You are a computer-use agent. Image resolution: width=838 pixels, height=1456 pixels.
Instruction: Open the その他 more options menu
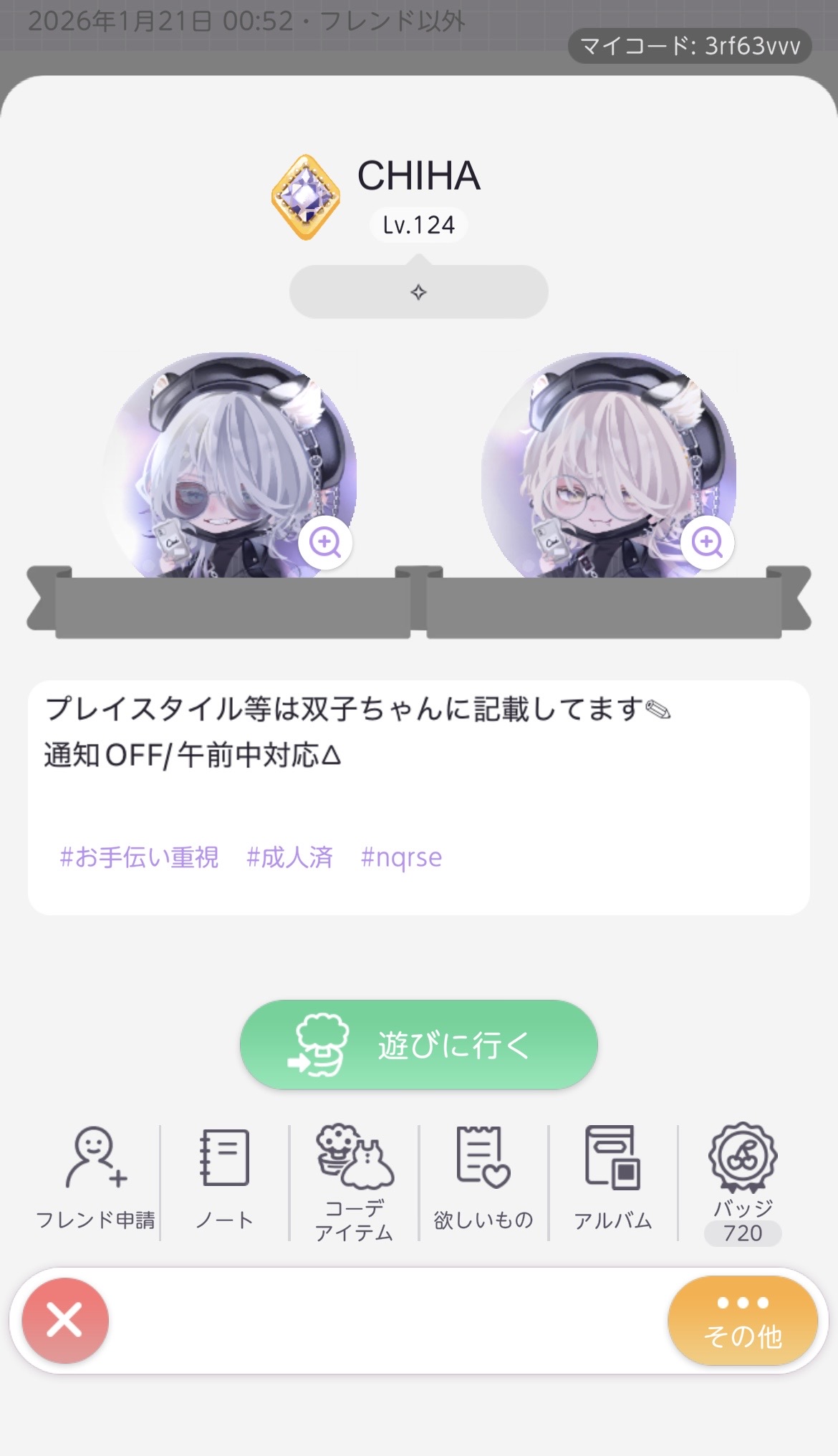(x=743, y=1321)
